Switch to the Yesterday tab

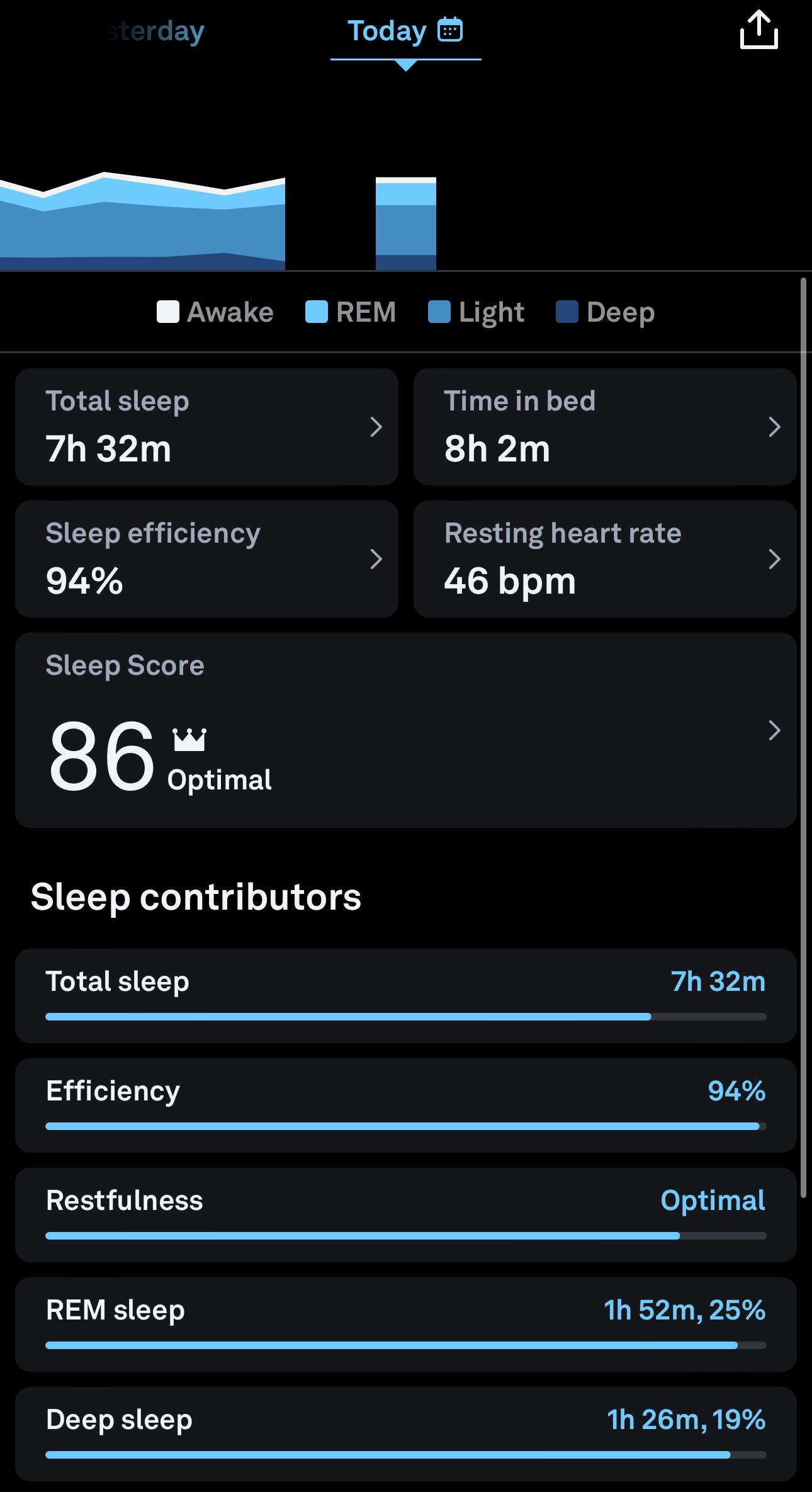[x=155, y=31]
